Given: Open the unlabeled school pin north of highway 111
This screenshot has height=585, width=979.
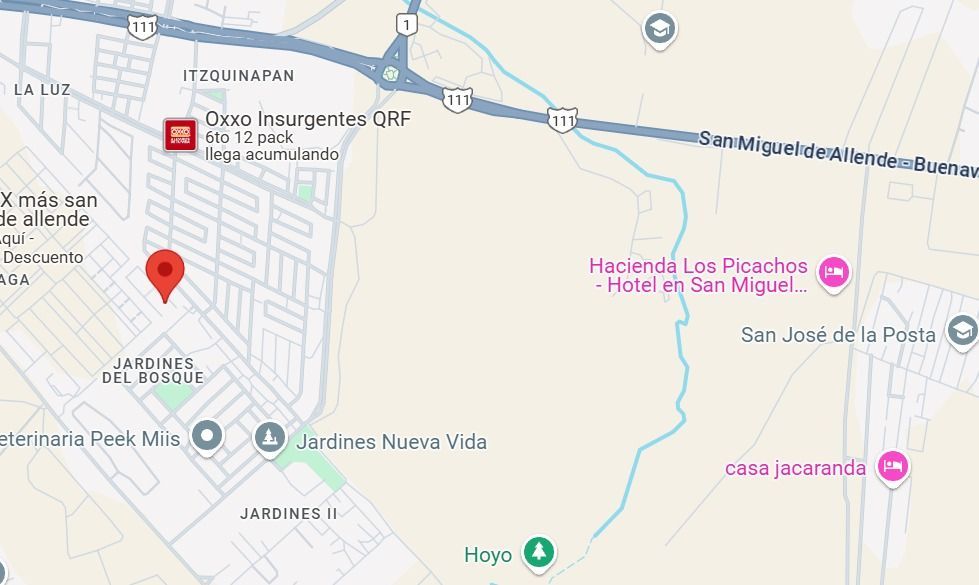Looking at the screenshot, I should [x=659, y=29].
